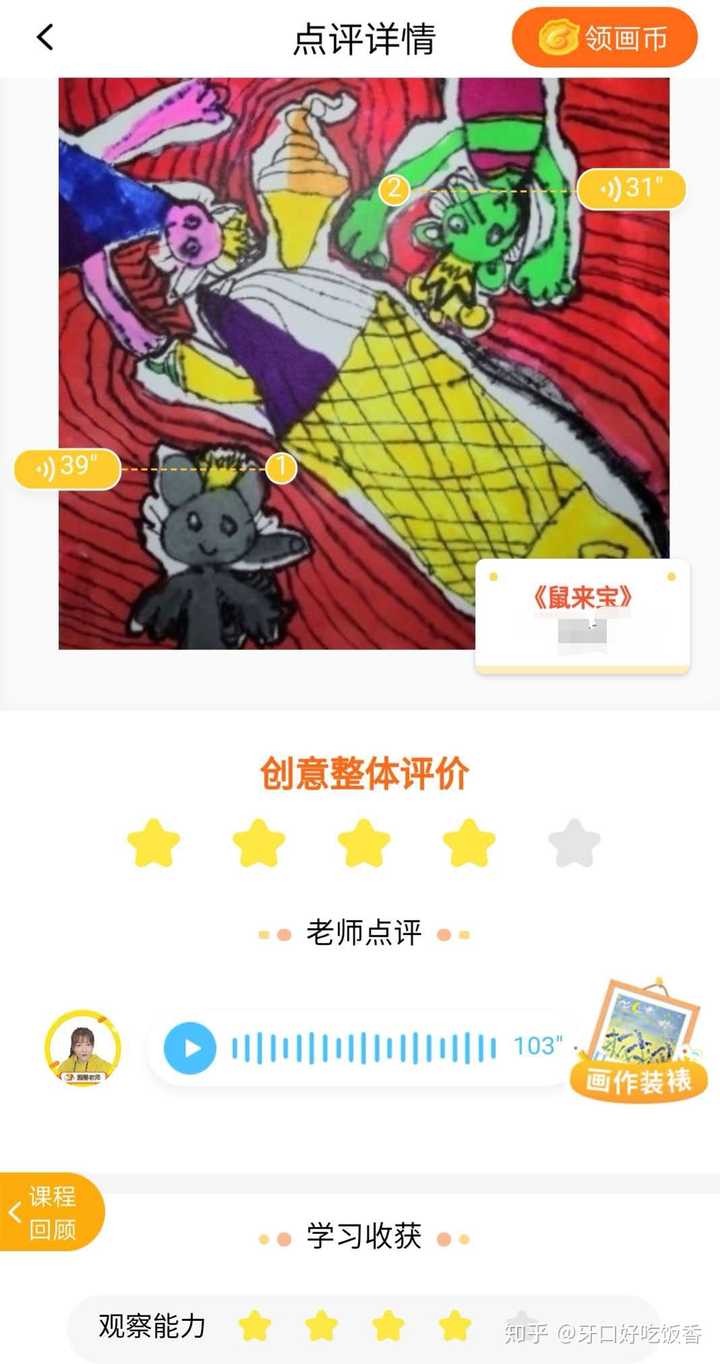Go back from 点评详情 page
This screenshot has width=720, height=1364.
tap(45, 38)
